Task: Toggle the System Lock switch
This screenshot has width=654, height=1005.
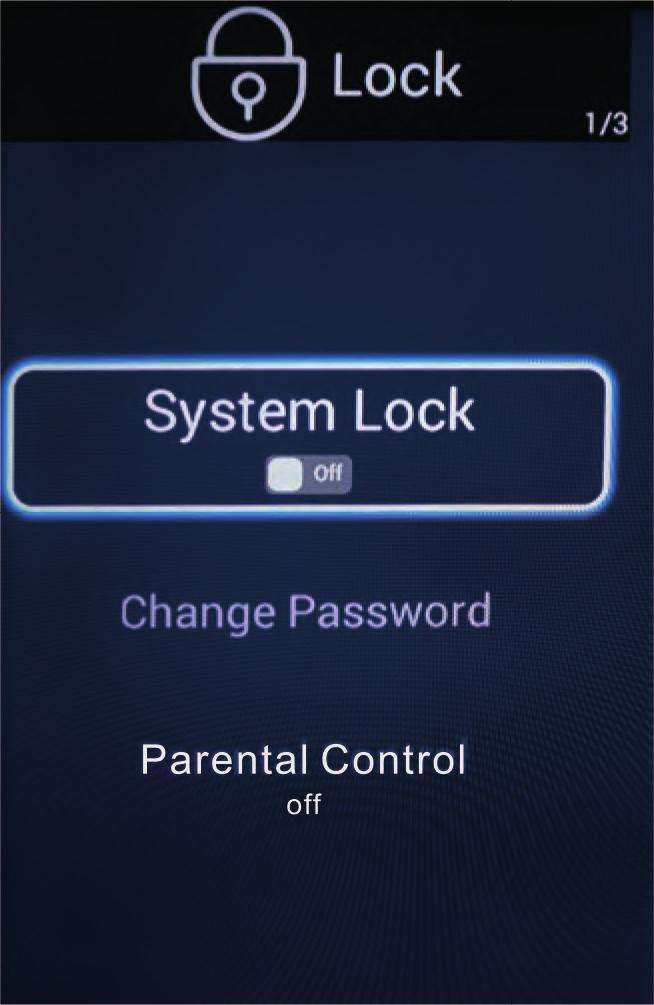Action: coord(308,475)
